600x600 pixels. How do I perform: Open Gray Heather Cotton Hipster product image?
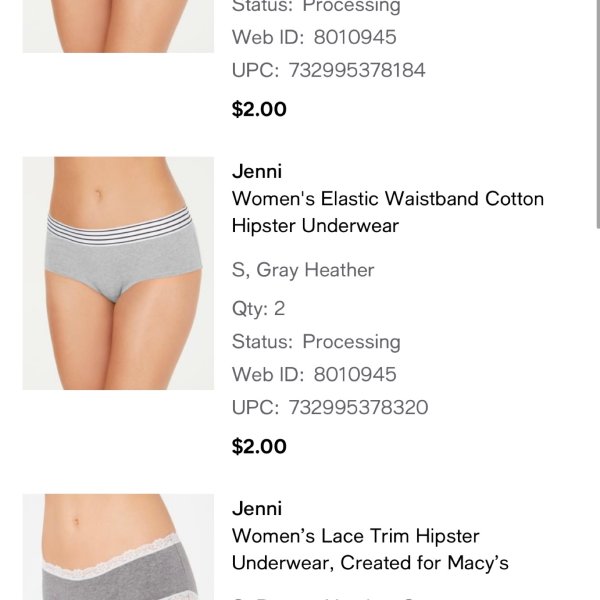118,273
